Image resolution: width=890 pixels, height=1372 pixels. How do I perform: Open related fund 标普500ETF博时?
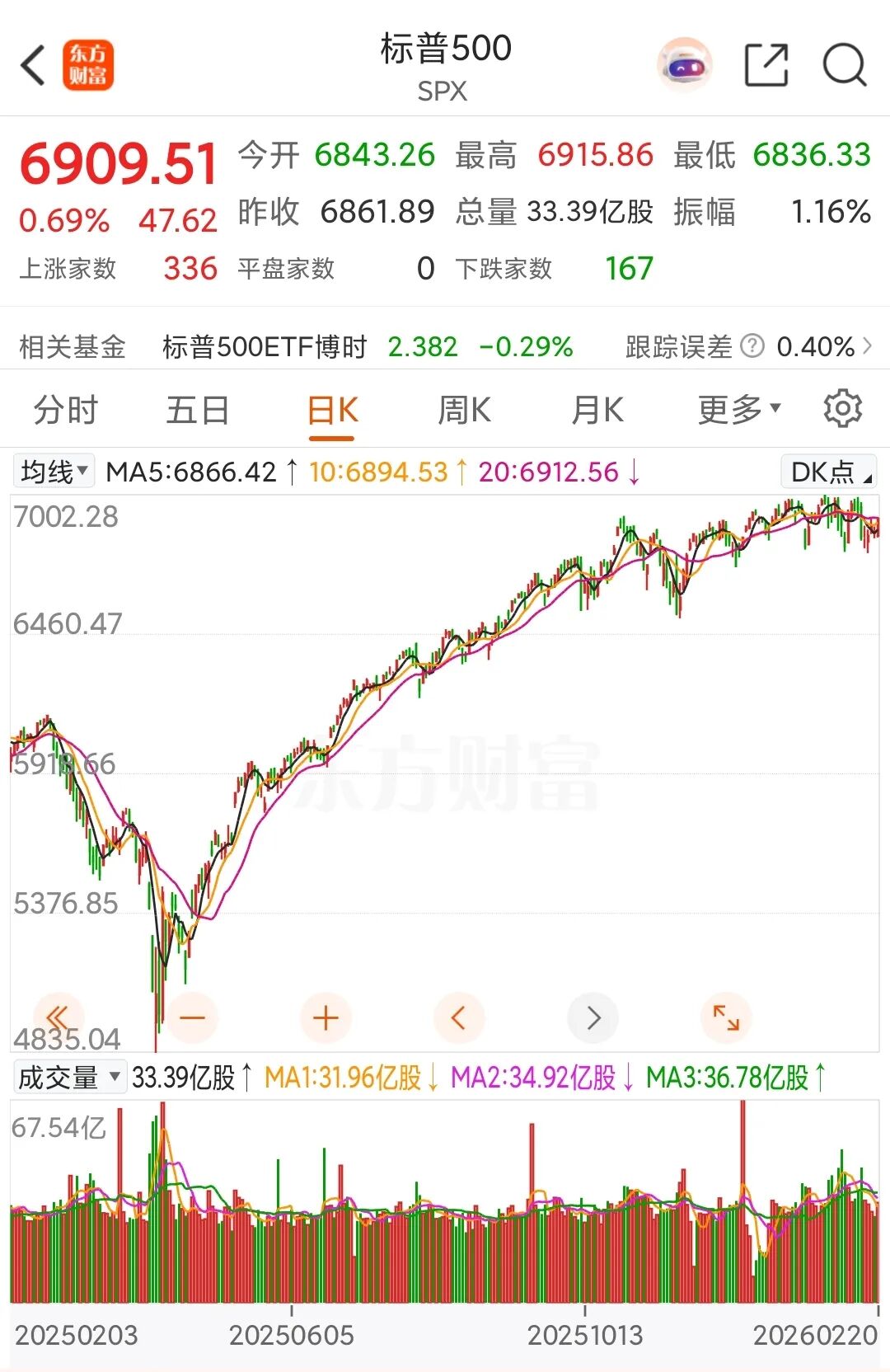point(264,347)
